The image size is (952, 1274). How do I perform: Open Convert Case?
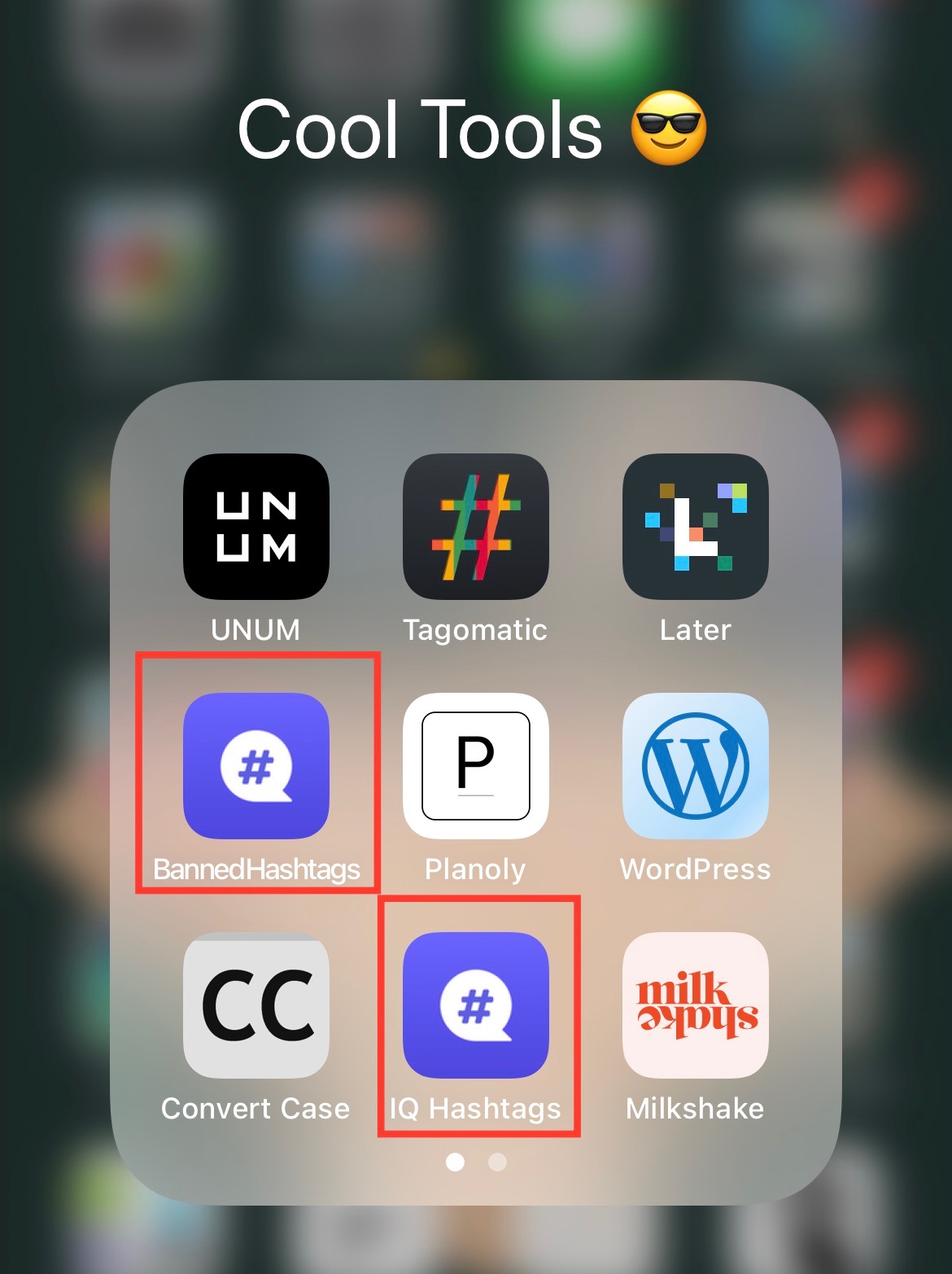point(255,1005)
